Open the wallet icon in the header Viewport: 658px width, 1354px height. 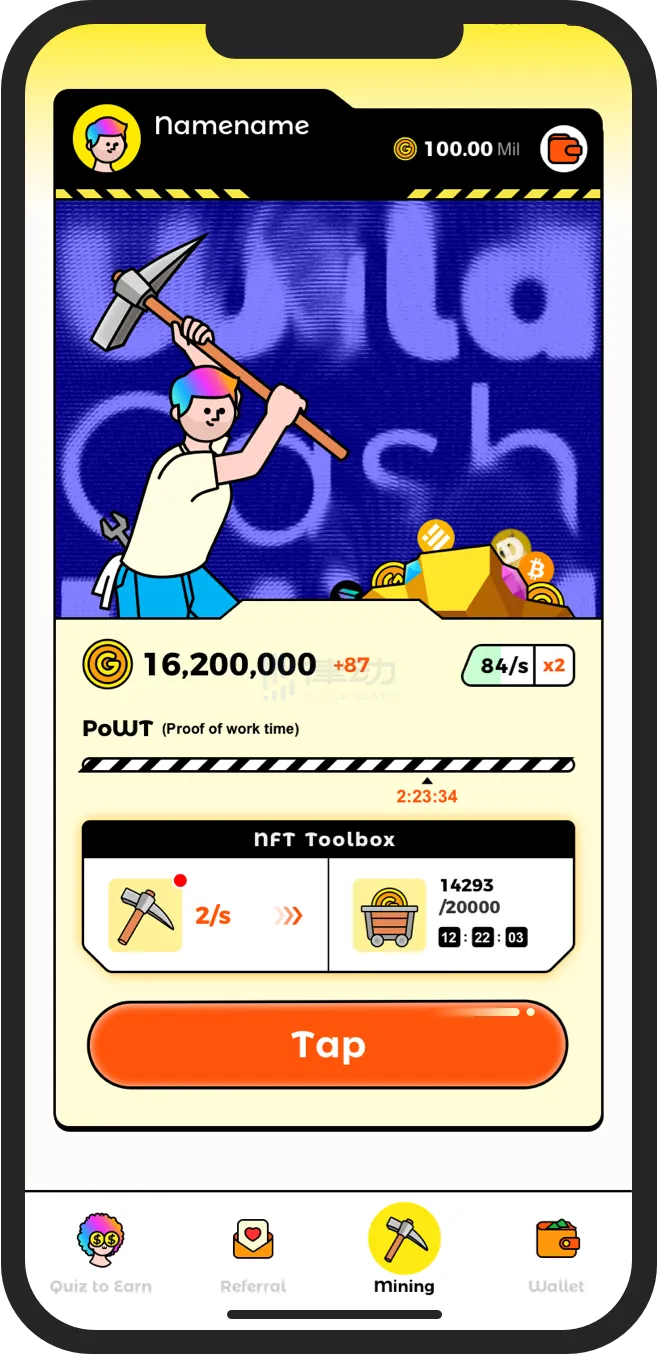point(564,150)
